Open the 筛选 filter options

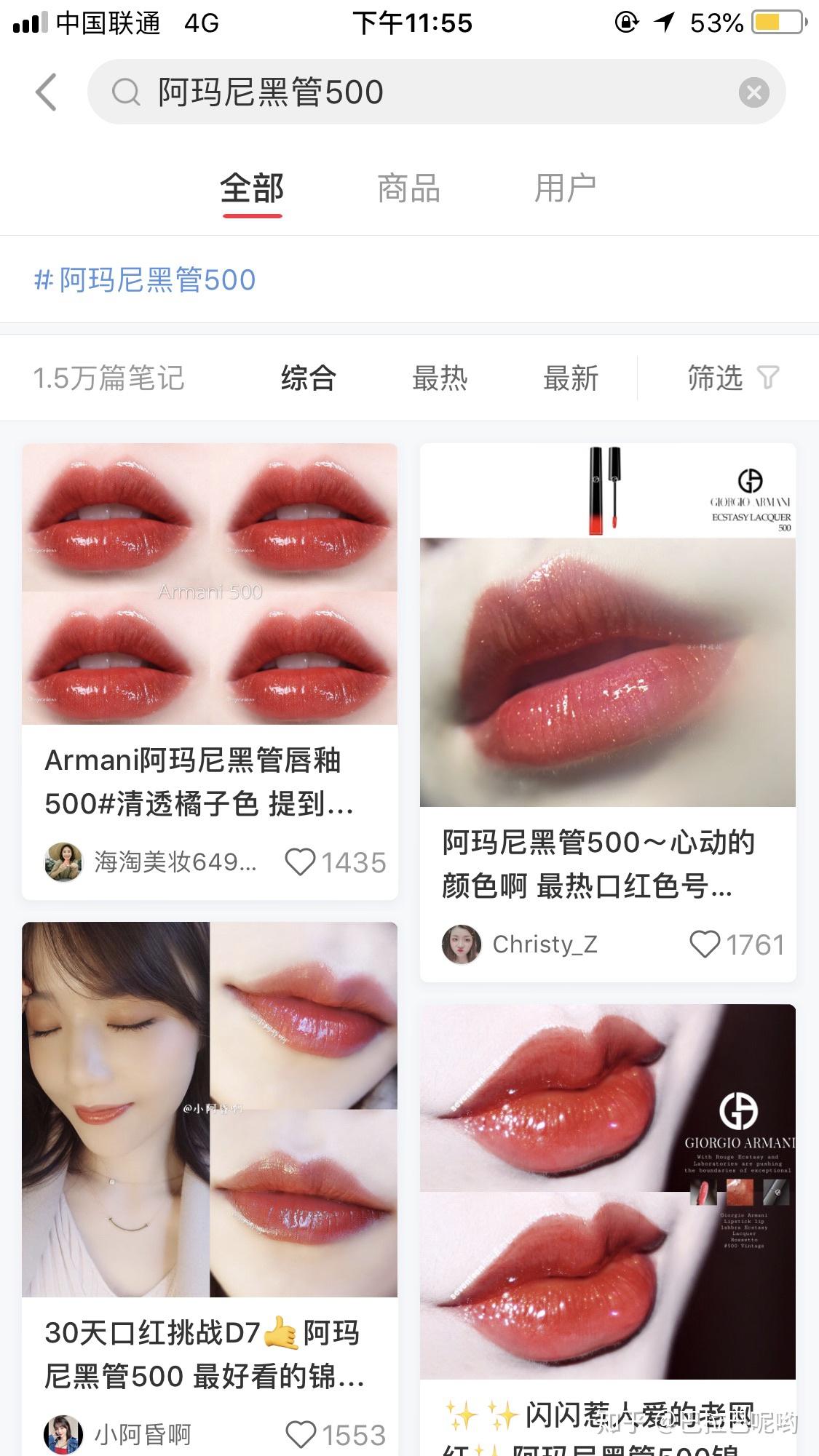point(732,378)
